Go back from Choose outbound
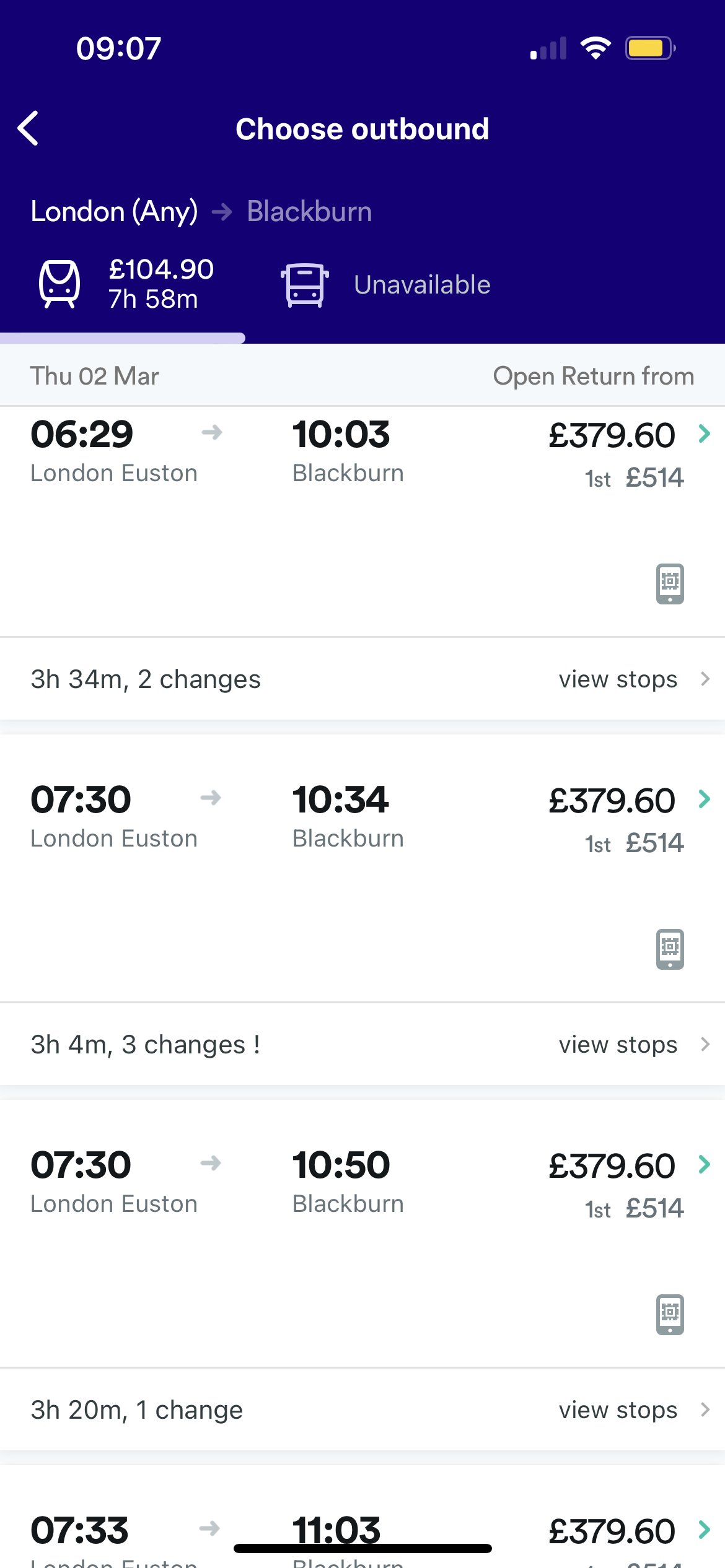Screen dimensions: 725x1568 tap(29, 129)
